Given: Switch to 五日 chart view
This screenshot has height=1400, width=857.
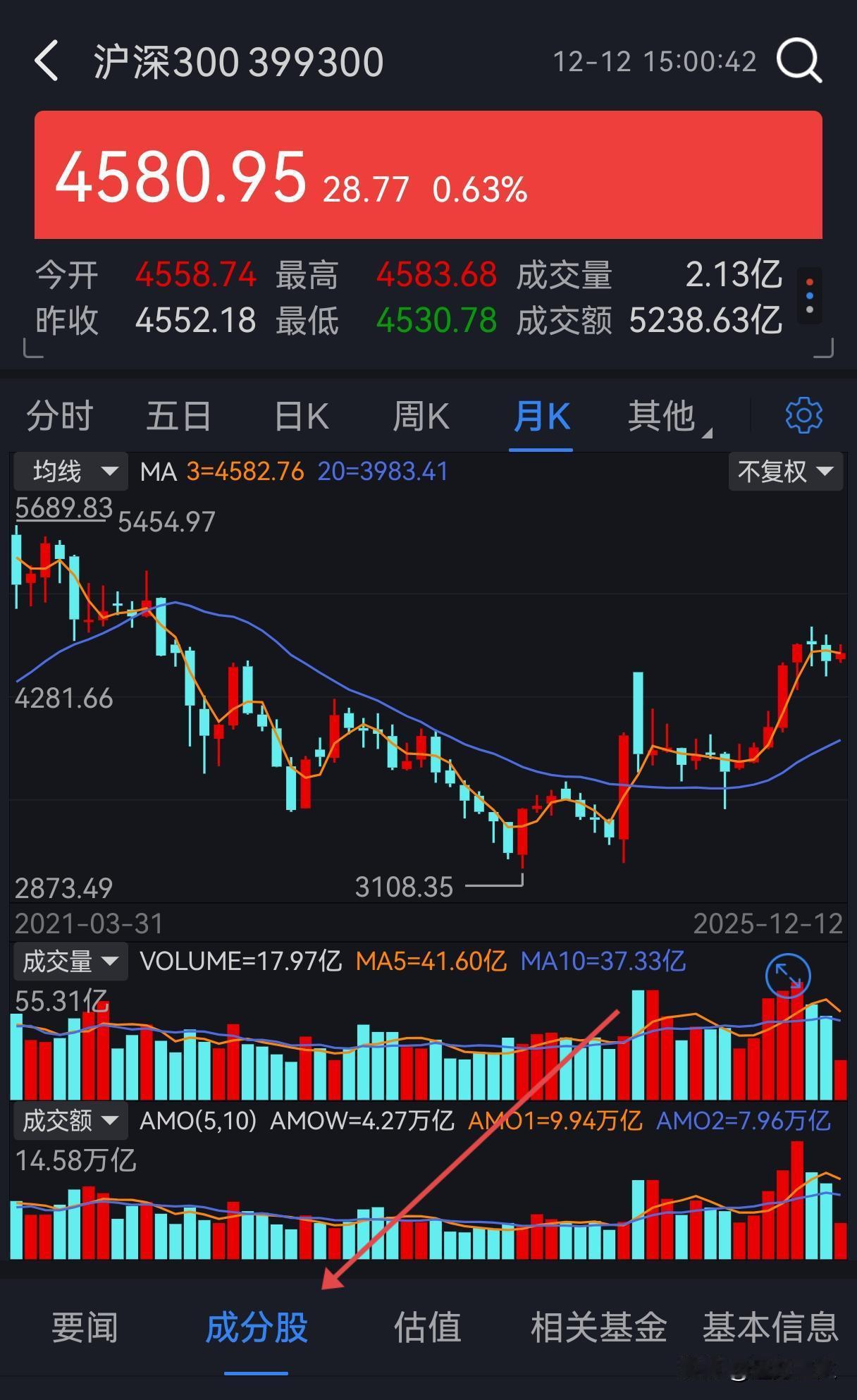Looking at the screenshot, I should click(x=178, y=415).
